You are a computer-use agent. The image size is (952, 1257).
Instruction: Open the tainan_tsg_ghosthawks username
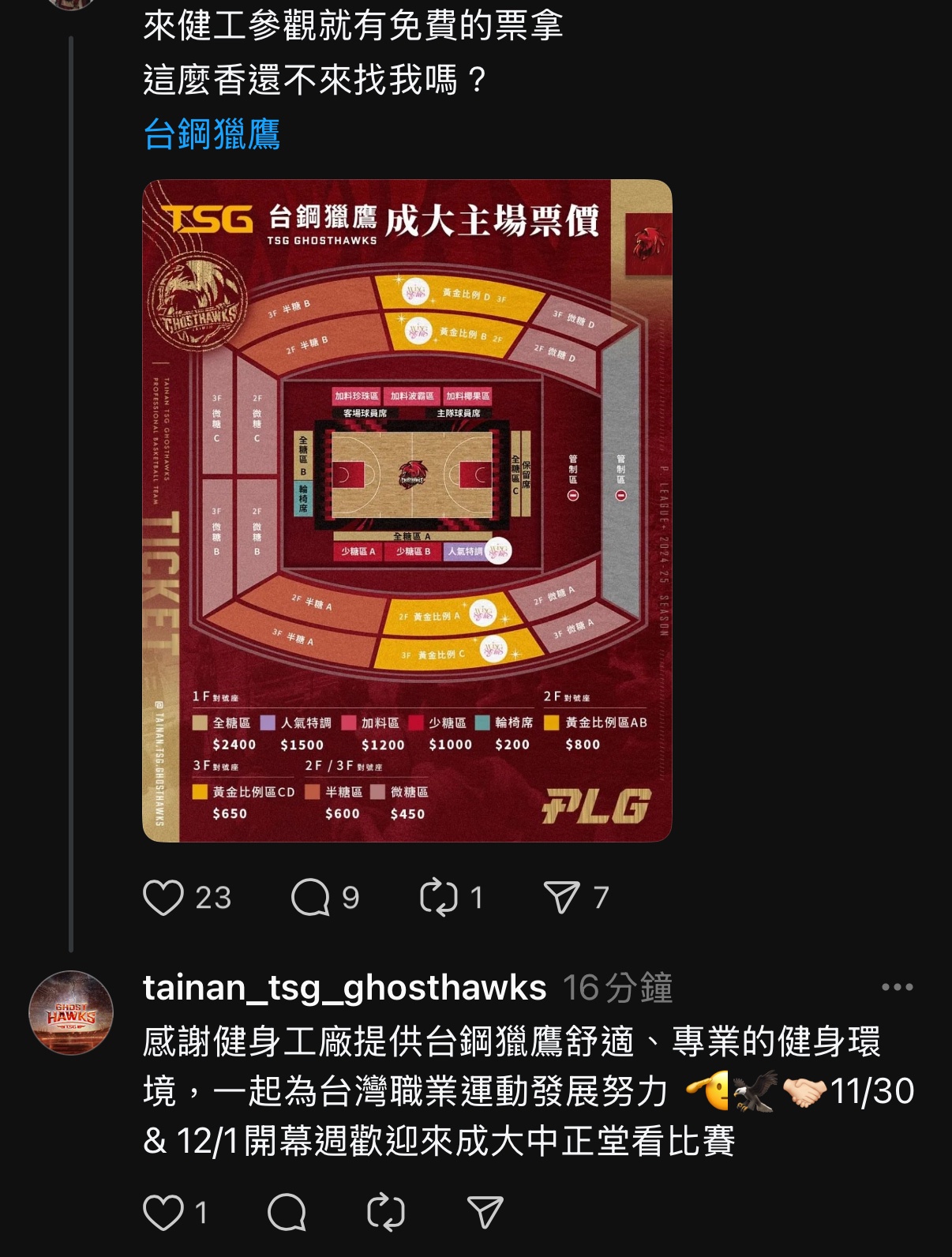[x=344, y=988]
